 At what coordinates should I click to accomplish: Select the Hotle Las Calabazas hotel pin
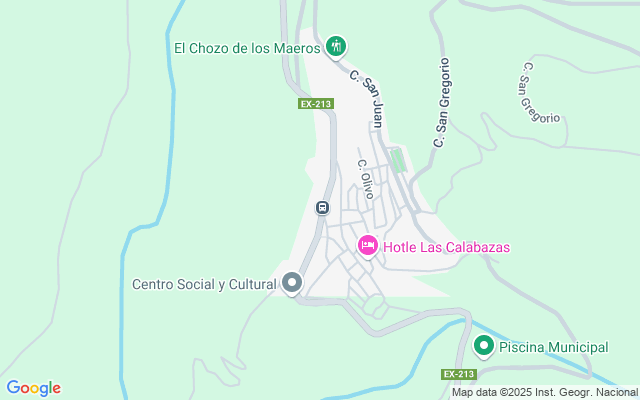368,246
